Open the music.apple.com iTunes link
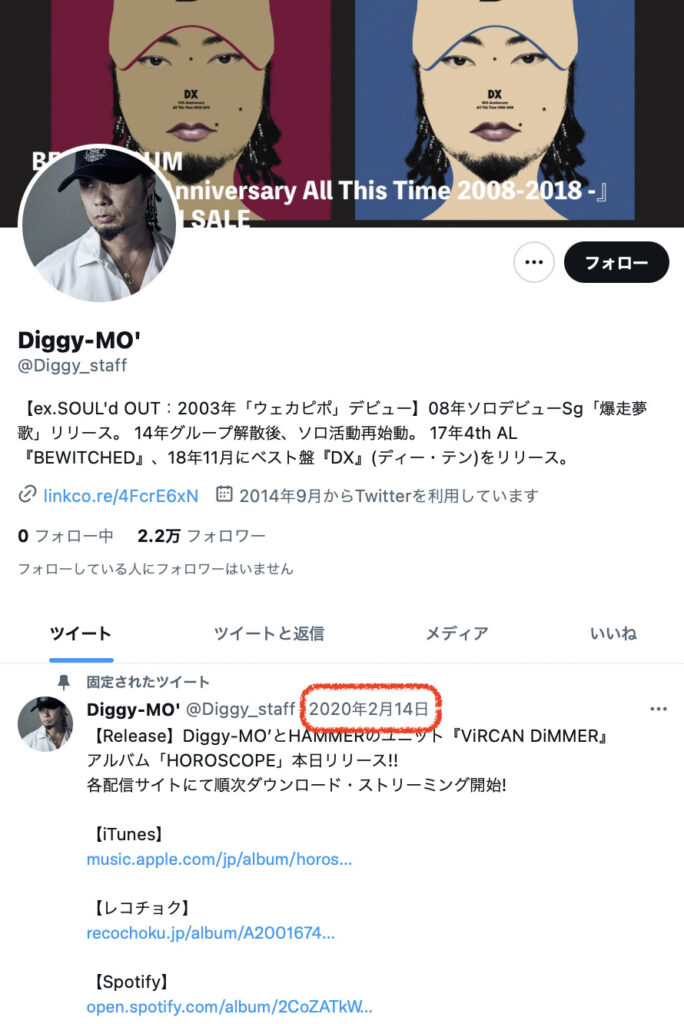684x1024 pixels. 219,859
